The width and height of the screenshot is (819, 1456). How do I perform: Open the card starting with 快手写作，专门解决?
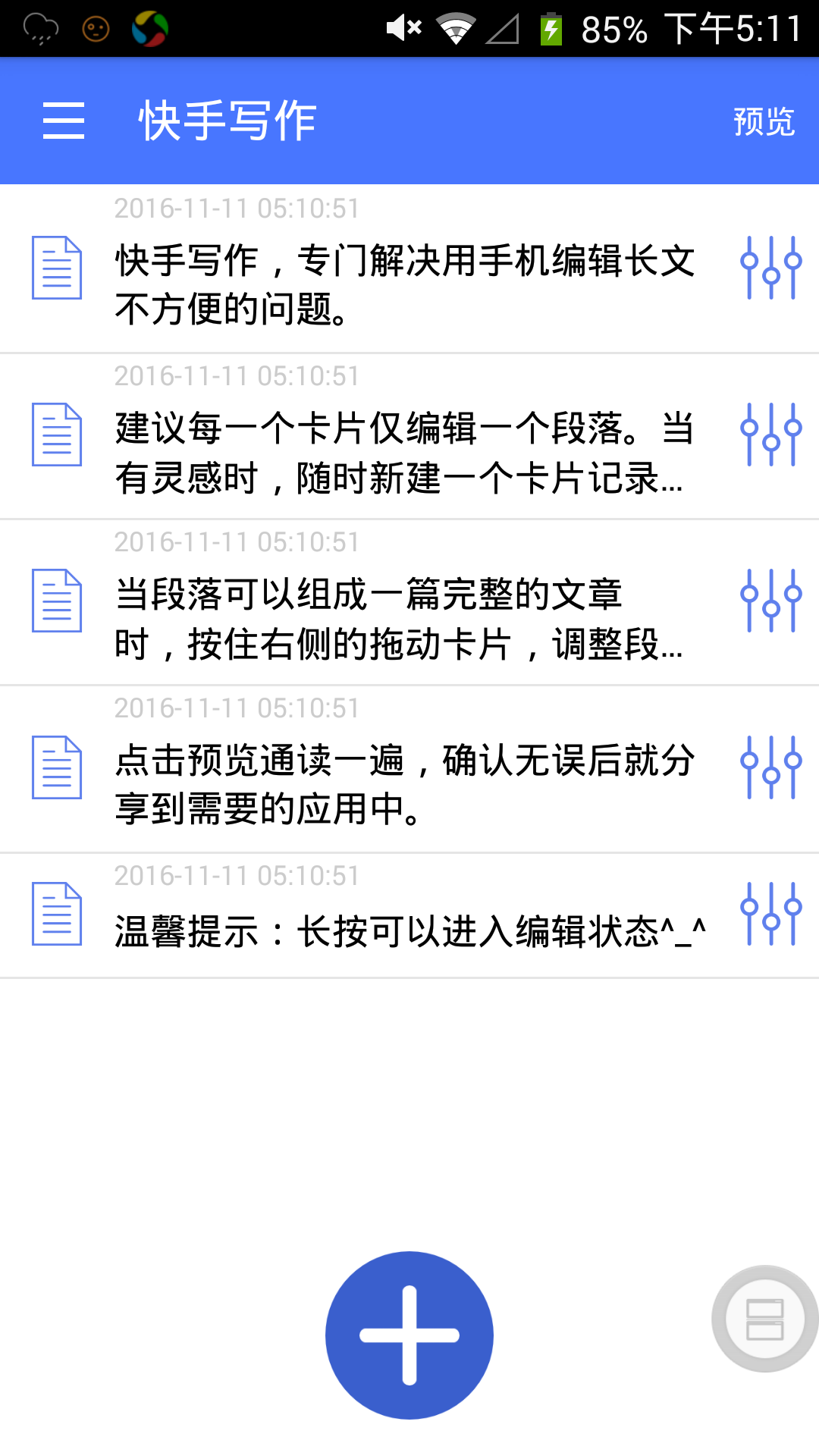tap(405, 284)
